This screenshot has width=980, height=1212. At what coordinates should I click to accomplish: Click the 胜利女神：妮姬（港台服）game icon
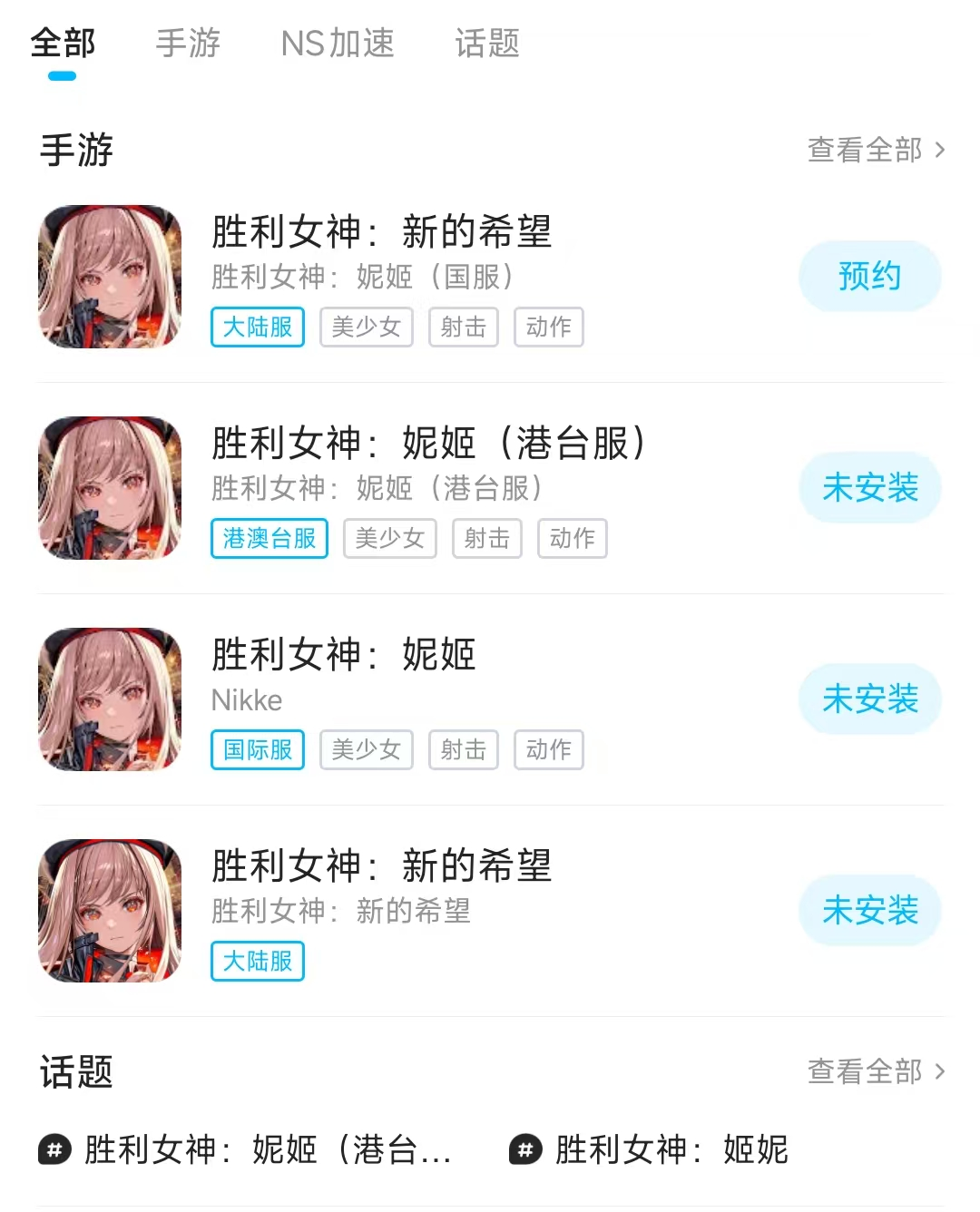[x=110, y=488]
